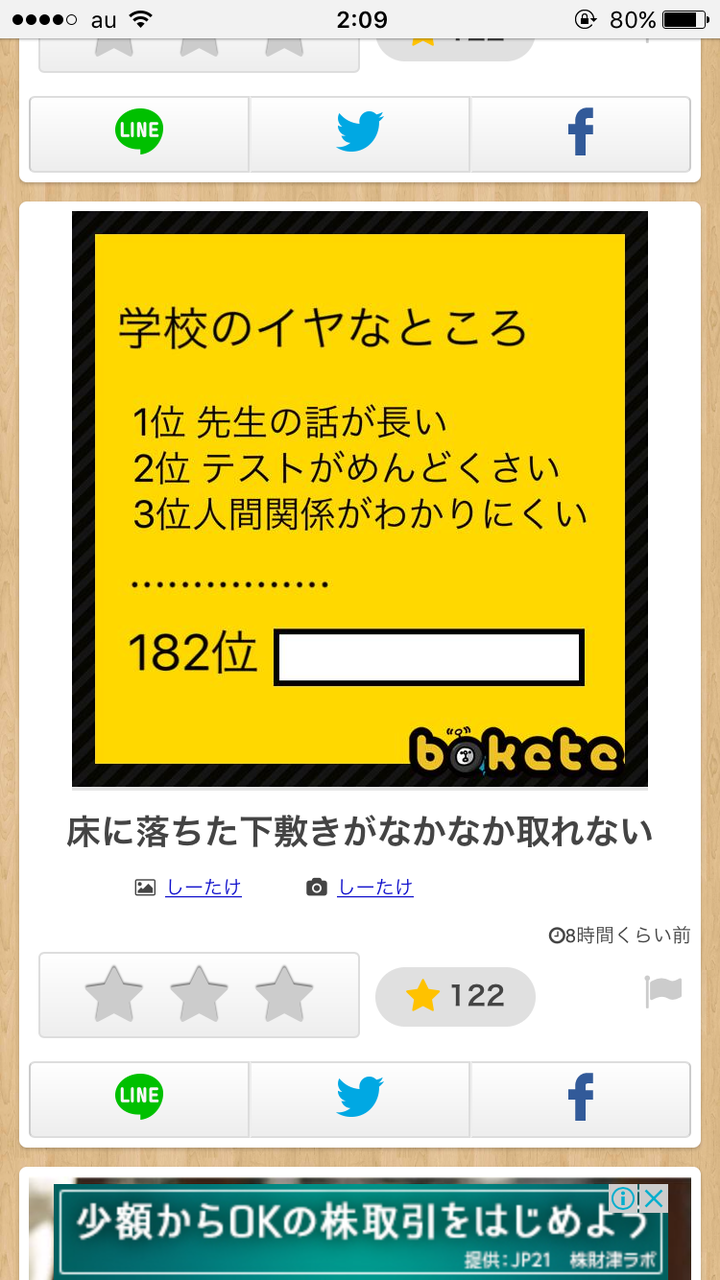Share the 下敷き post on Twitter
Viewport: 720px width, 1280px height.
(x=360, y=1097)
